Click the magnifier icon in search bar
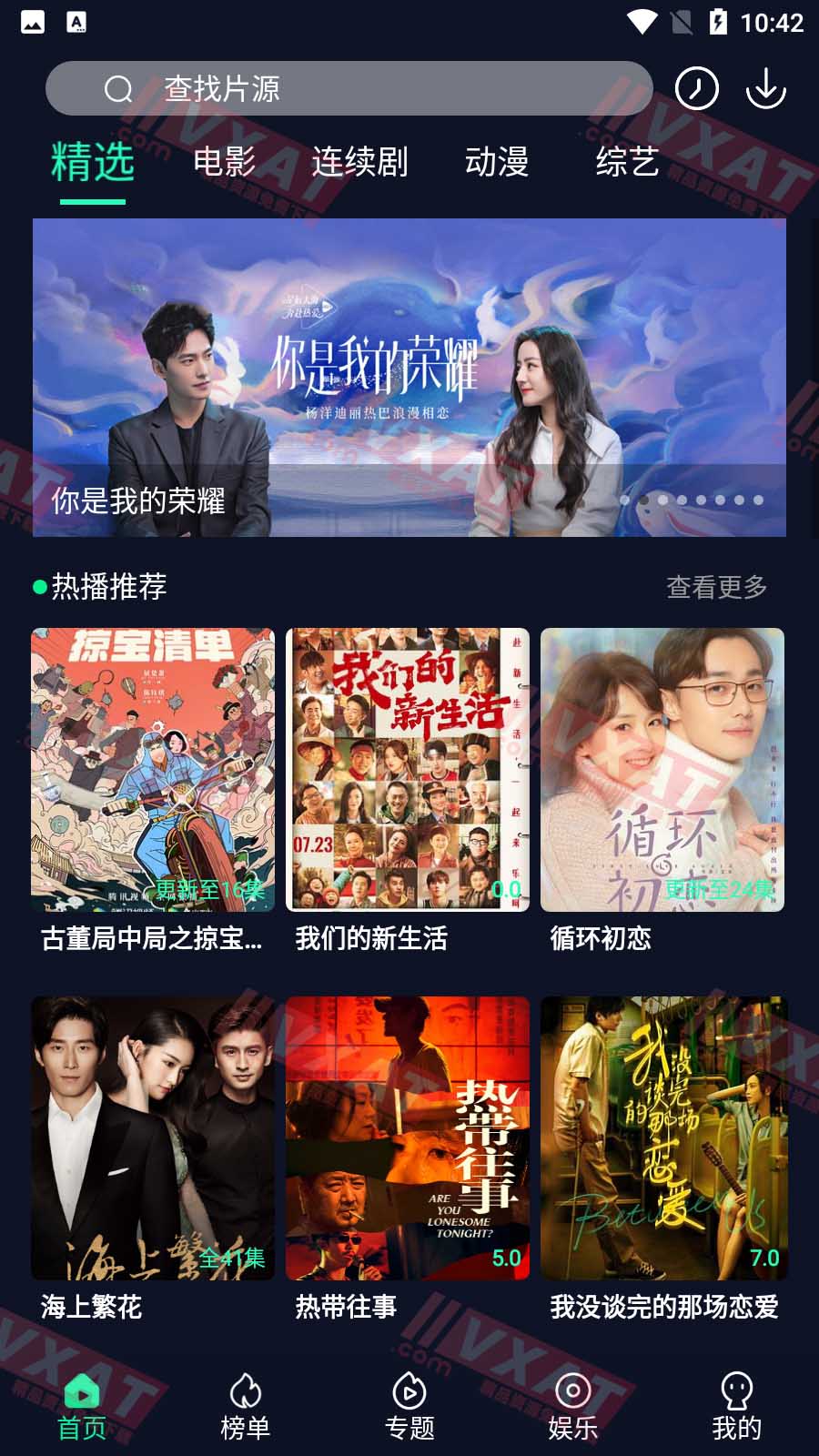The width and height of the screenshot is (819, 1456). (116, 88)
